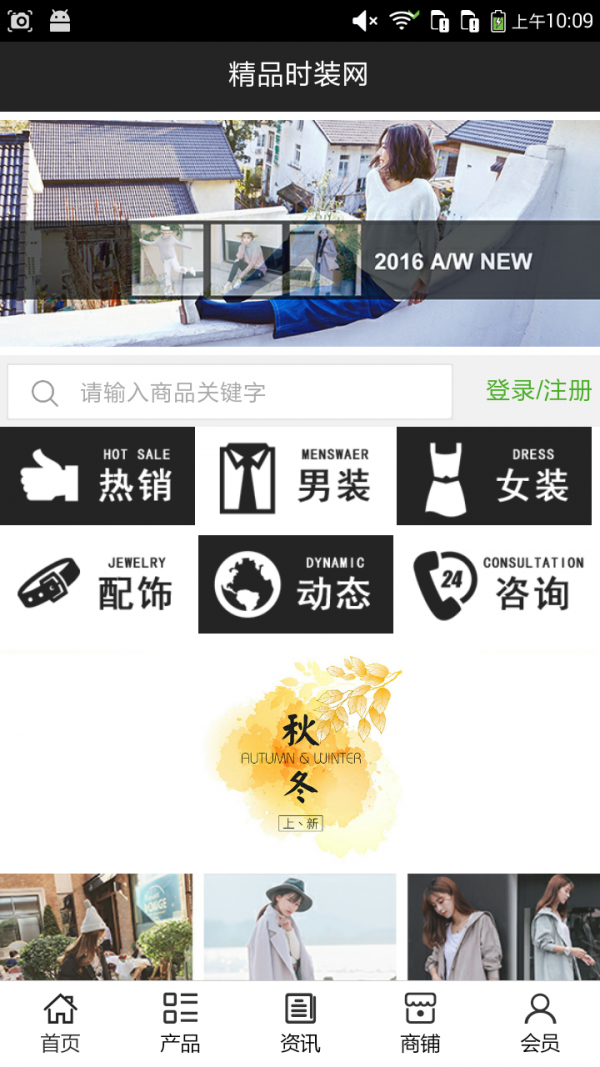Switch to the 产品 products tab
This screenshot has height=1067, width=600.
(180, 1022)
